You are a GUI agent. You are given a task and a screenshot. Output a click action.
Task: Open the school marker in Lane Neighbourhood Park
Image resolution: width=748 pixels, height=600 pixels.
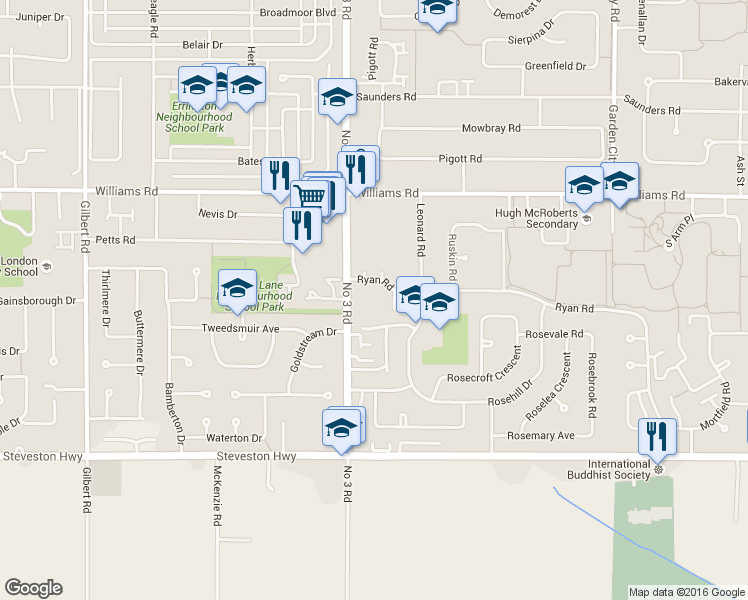click(x=237, y=290)
